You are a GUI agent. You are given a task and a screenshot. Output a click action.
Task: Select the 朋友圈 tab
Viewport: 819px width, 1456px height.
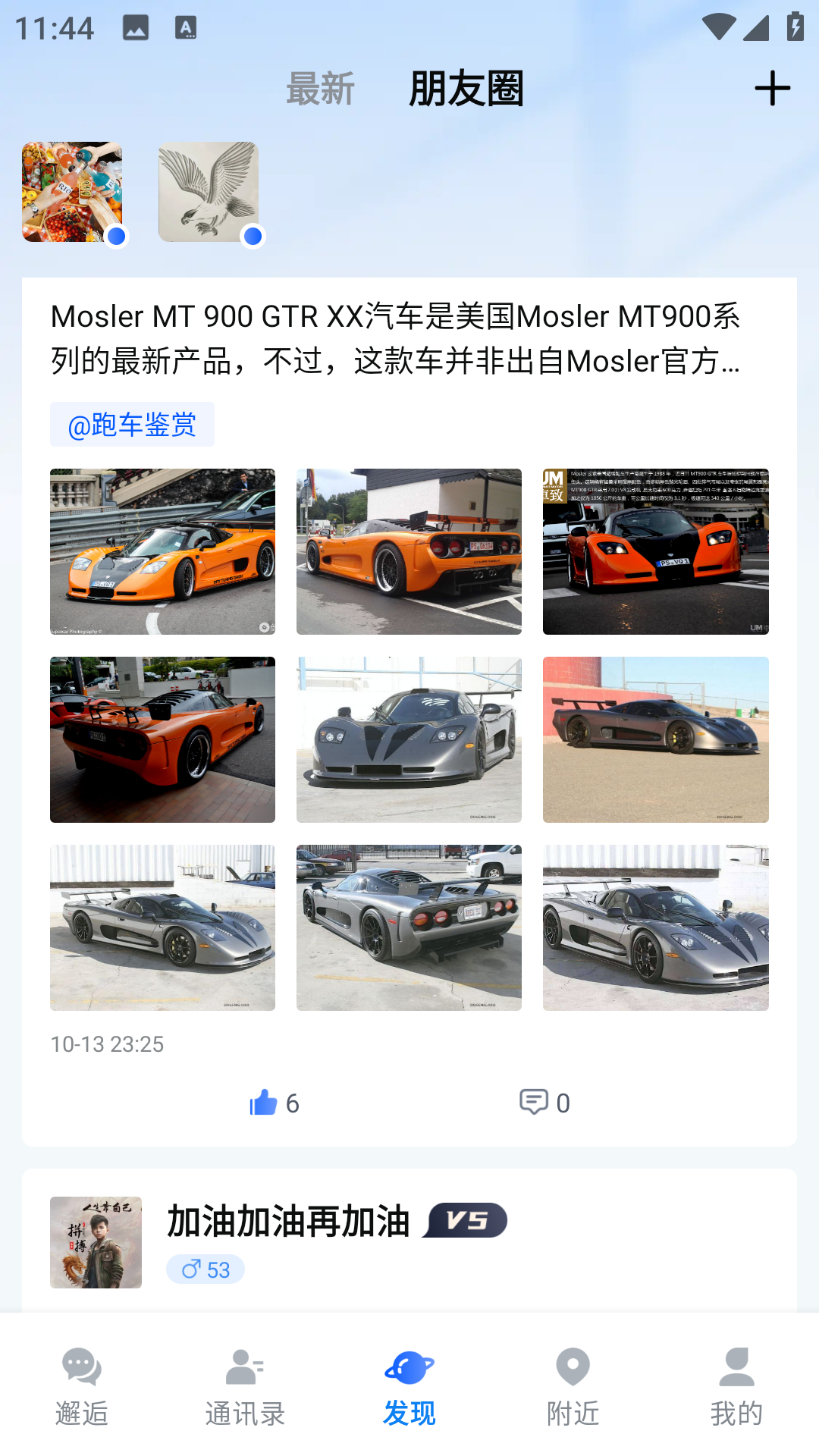tap(466, 89)
